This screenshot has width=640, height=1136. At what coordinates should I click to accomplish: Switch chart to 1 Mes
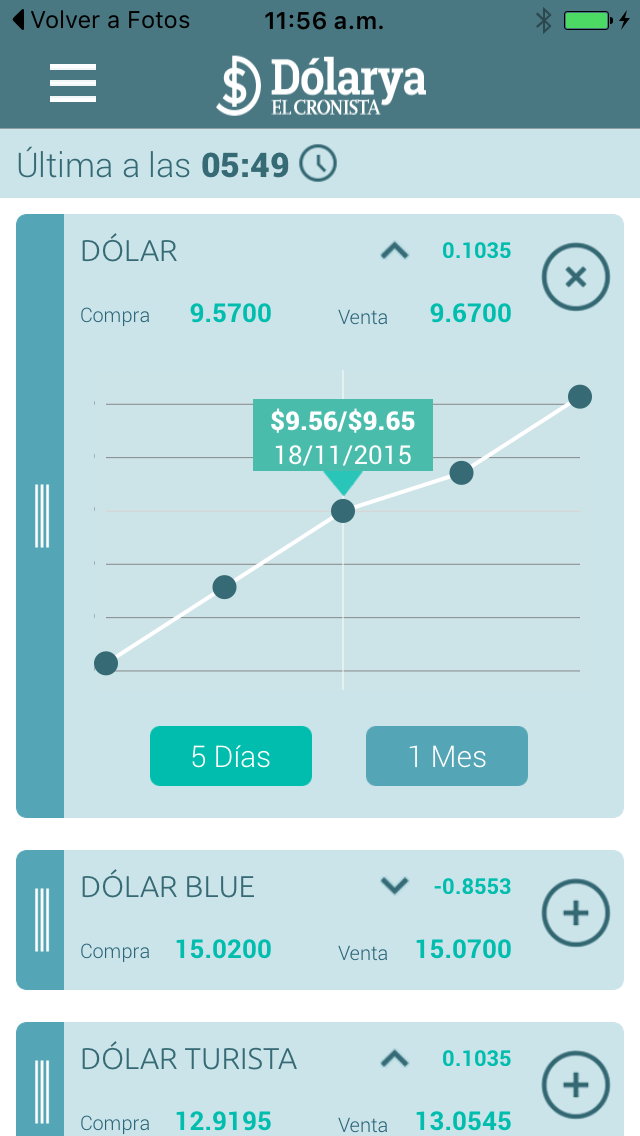click(x=446, y=756)
